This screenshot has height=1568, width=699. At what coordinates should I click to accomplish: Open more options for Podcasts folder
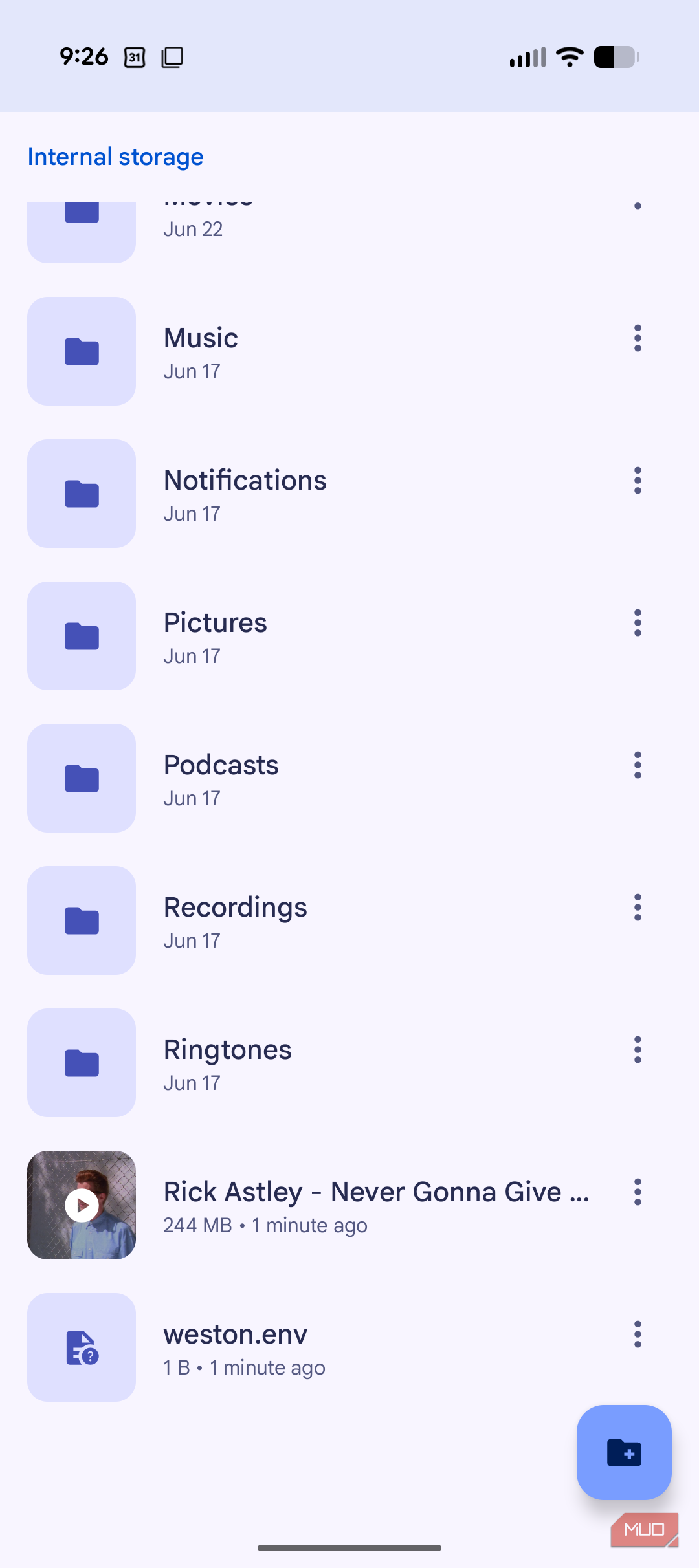click(x=638, y=765)
